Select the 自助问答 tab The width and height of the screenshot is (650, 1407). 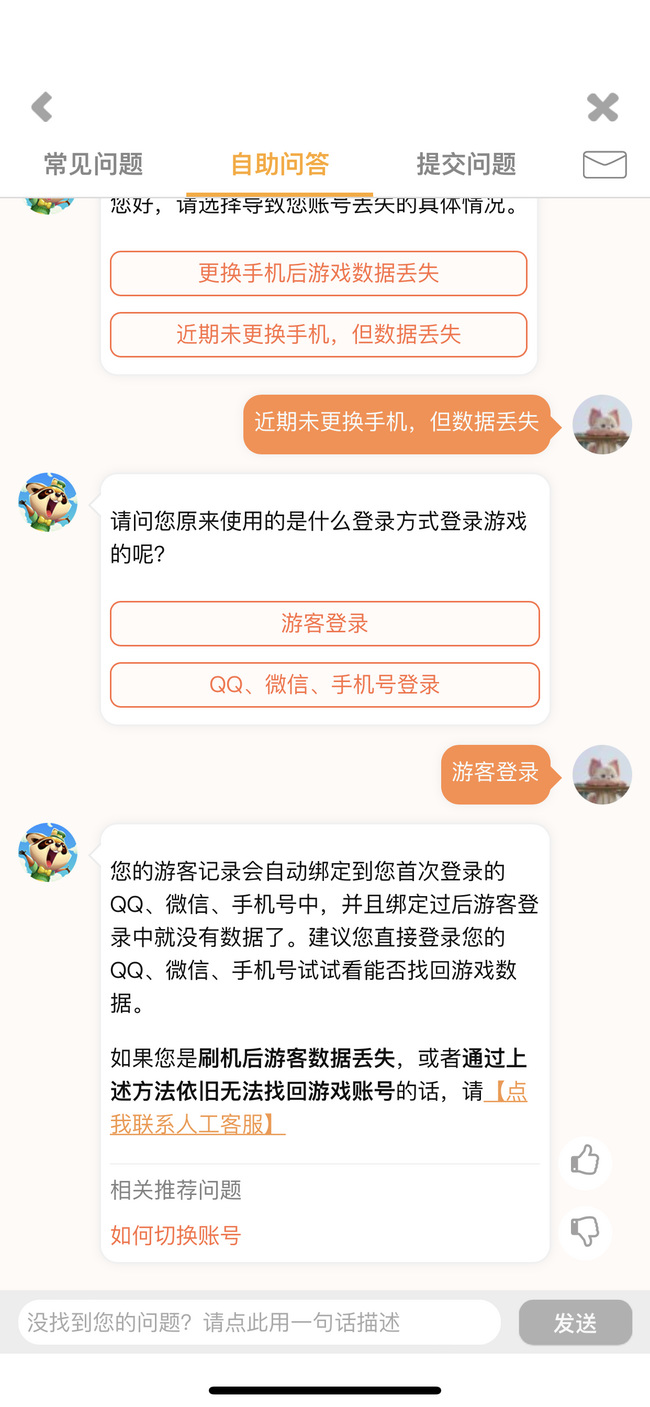pos(279,164)
